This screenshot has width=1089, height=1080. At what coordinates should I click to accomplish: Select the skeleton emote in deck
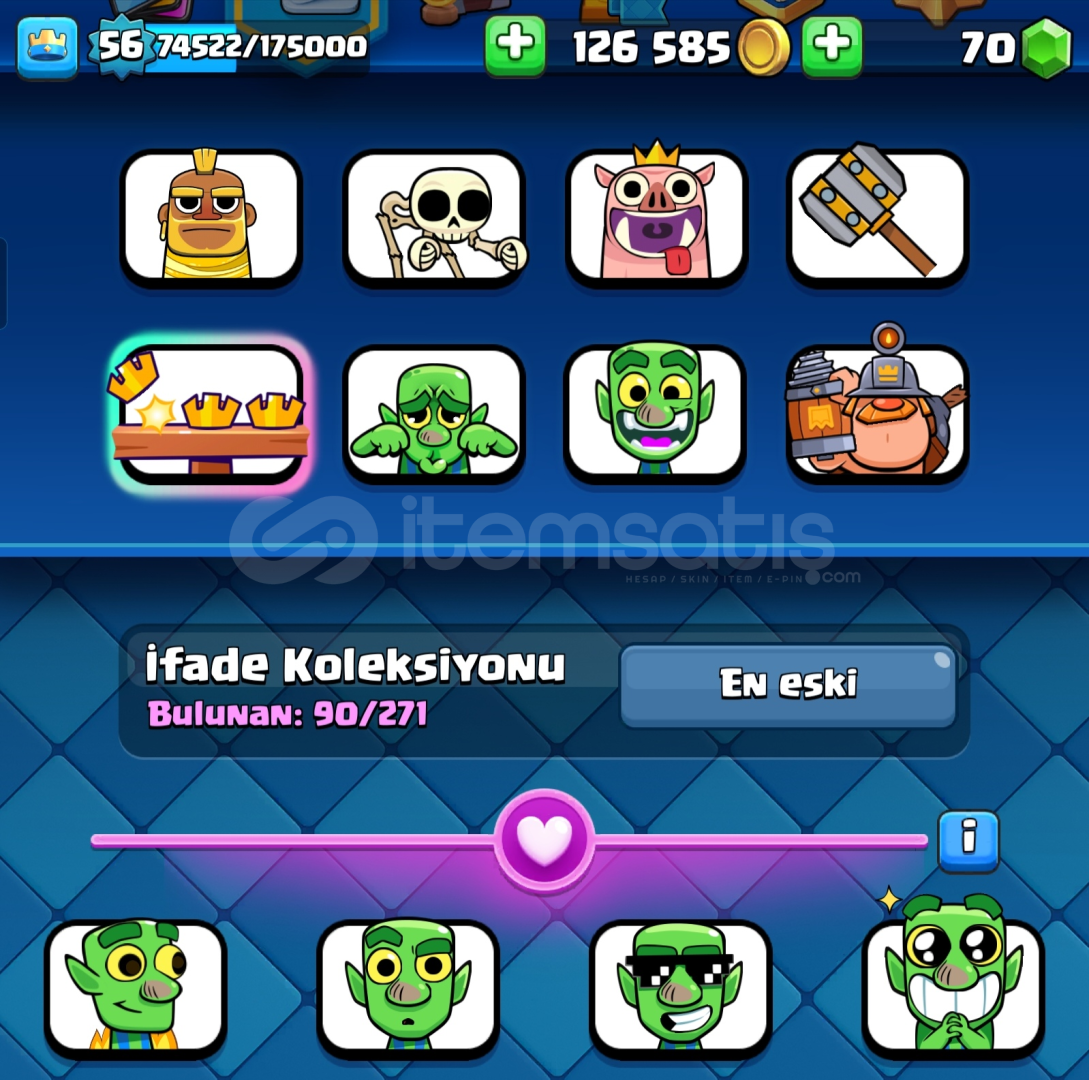(x=434, y=217)
